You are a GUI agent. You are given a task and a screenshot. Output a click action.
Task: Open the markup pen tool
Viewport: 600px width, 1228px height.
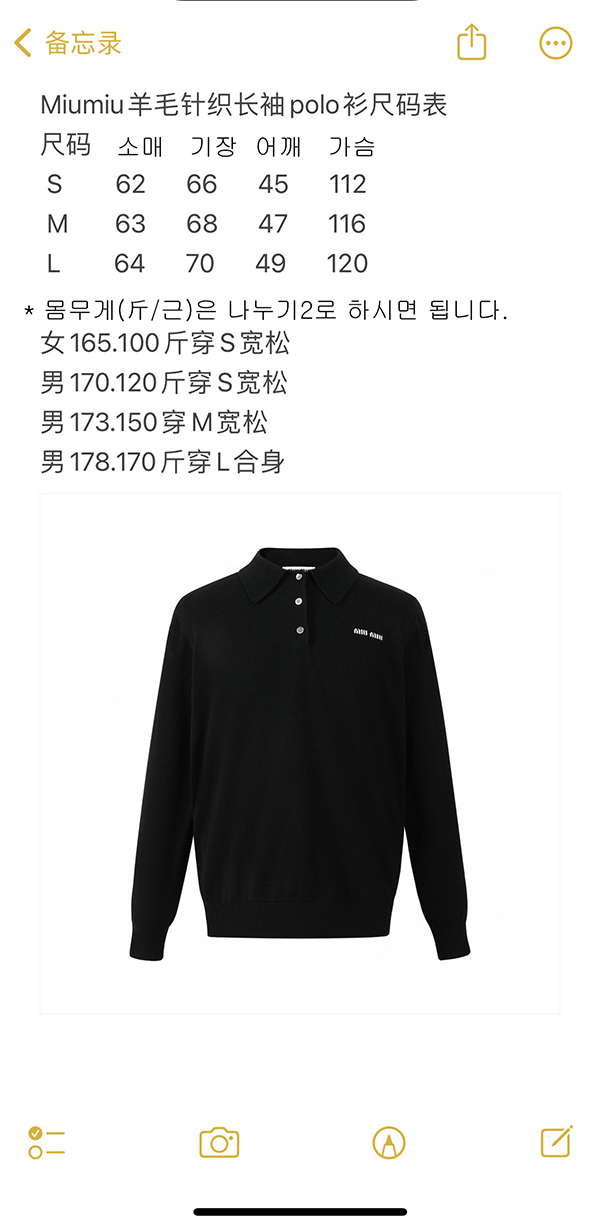coord(388,1142)
